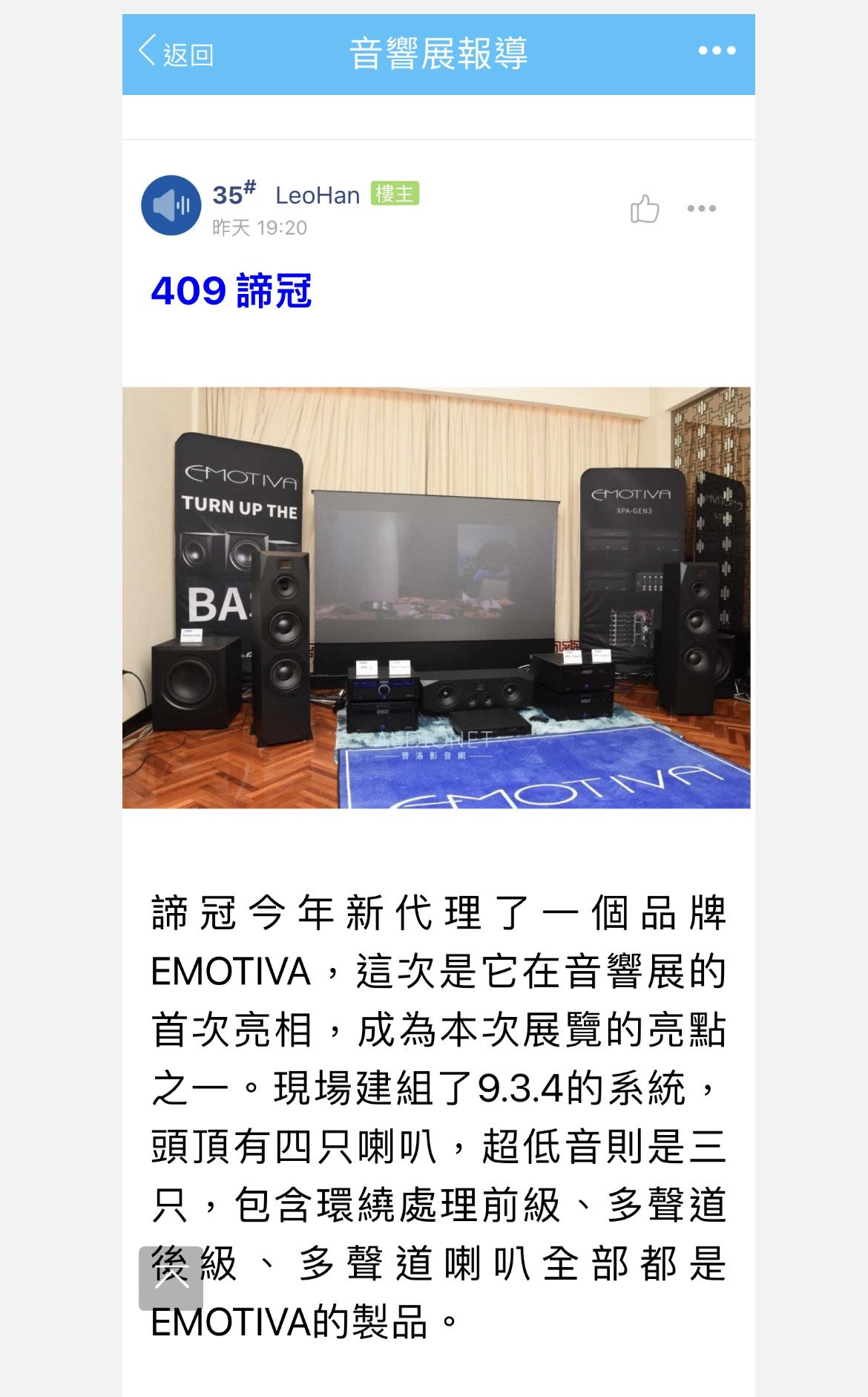View LeoHan's user name profile

tap(318, 195)
